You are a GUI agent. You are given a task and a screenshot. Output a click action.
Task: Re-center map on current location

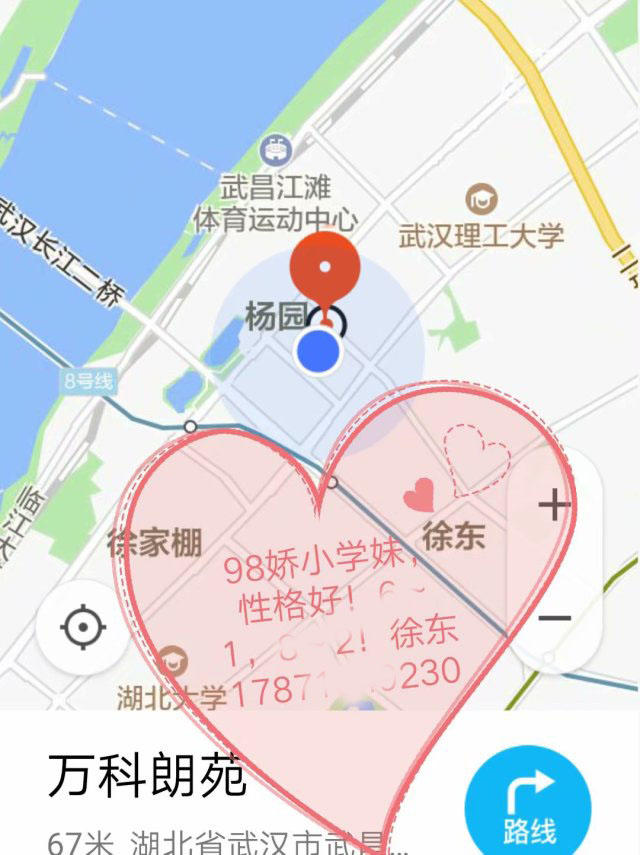[83, 628]
